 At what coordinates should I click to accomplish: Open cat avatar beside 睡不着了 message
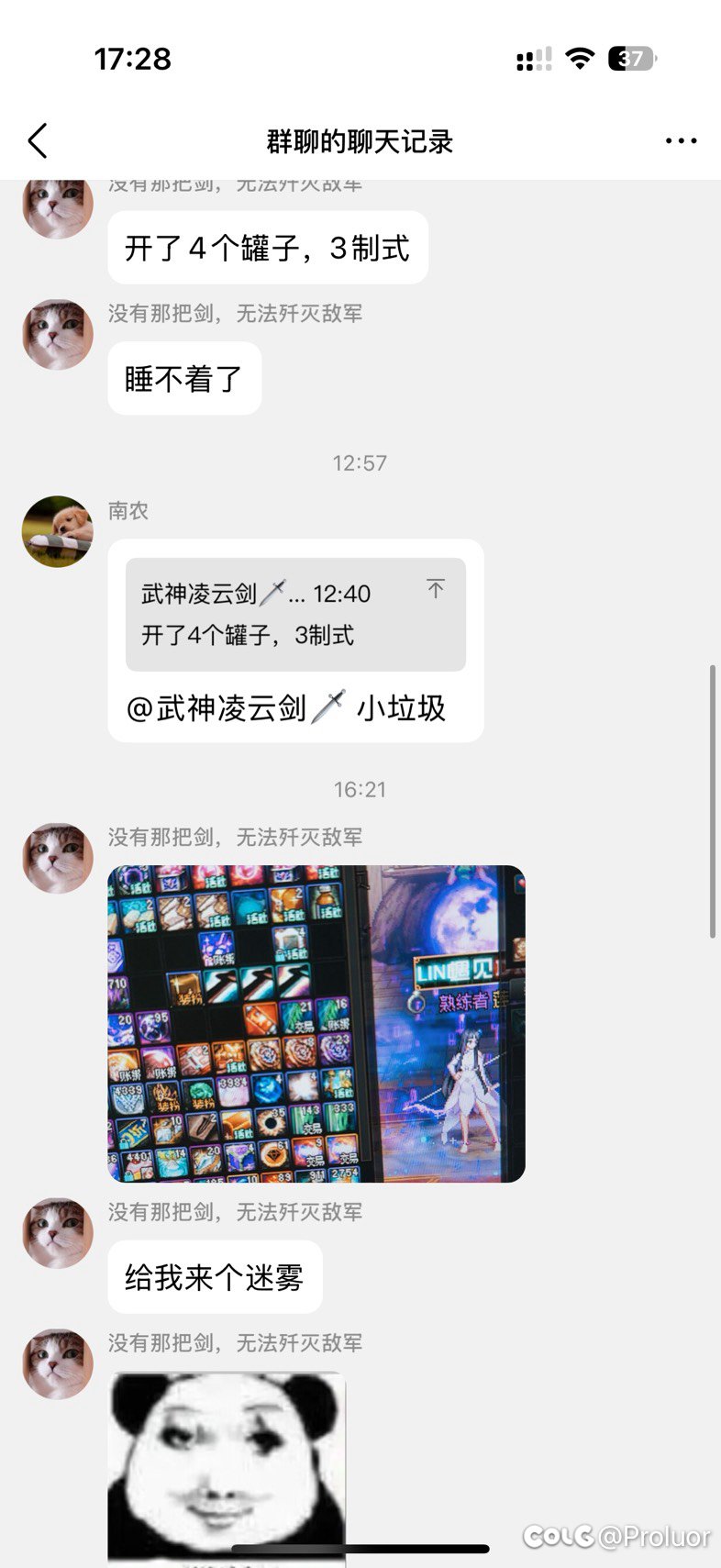pos(57,334)
